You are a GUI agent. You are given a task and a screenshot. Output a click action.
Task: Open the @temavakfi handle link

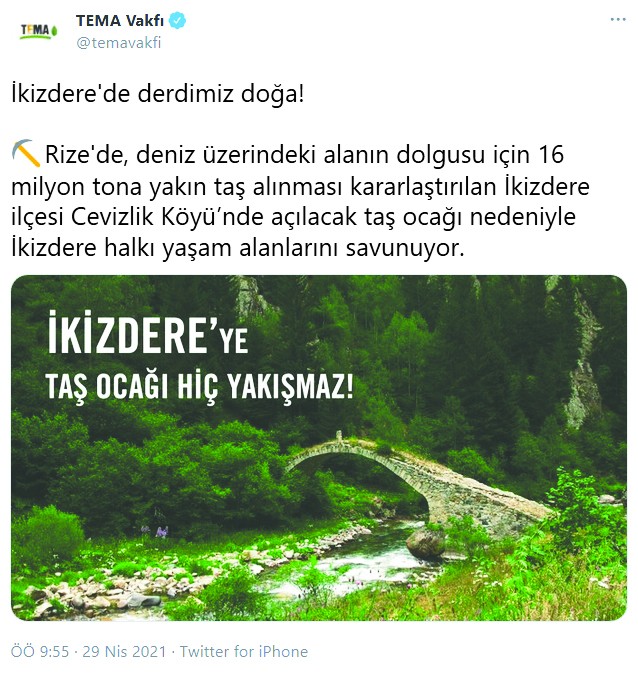coord(118,42)
